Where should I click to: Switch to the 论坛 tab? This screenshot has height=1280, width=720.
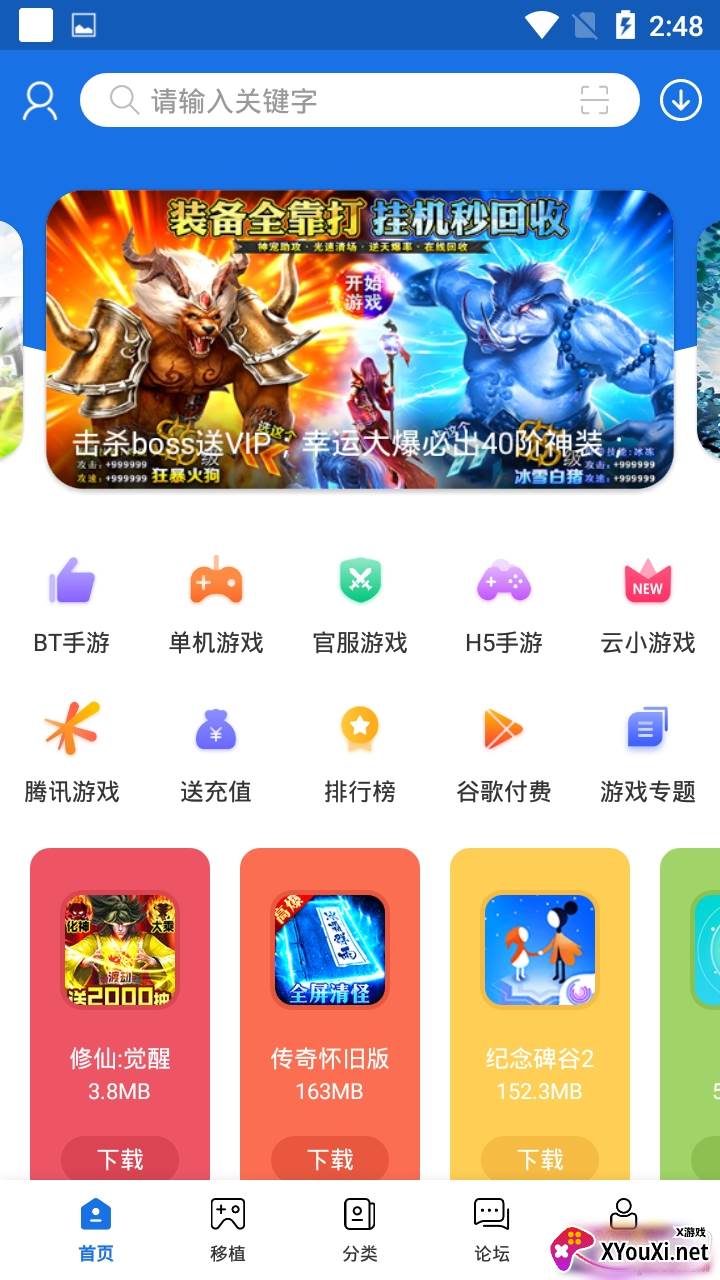491,1230
